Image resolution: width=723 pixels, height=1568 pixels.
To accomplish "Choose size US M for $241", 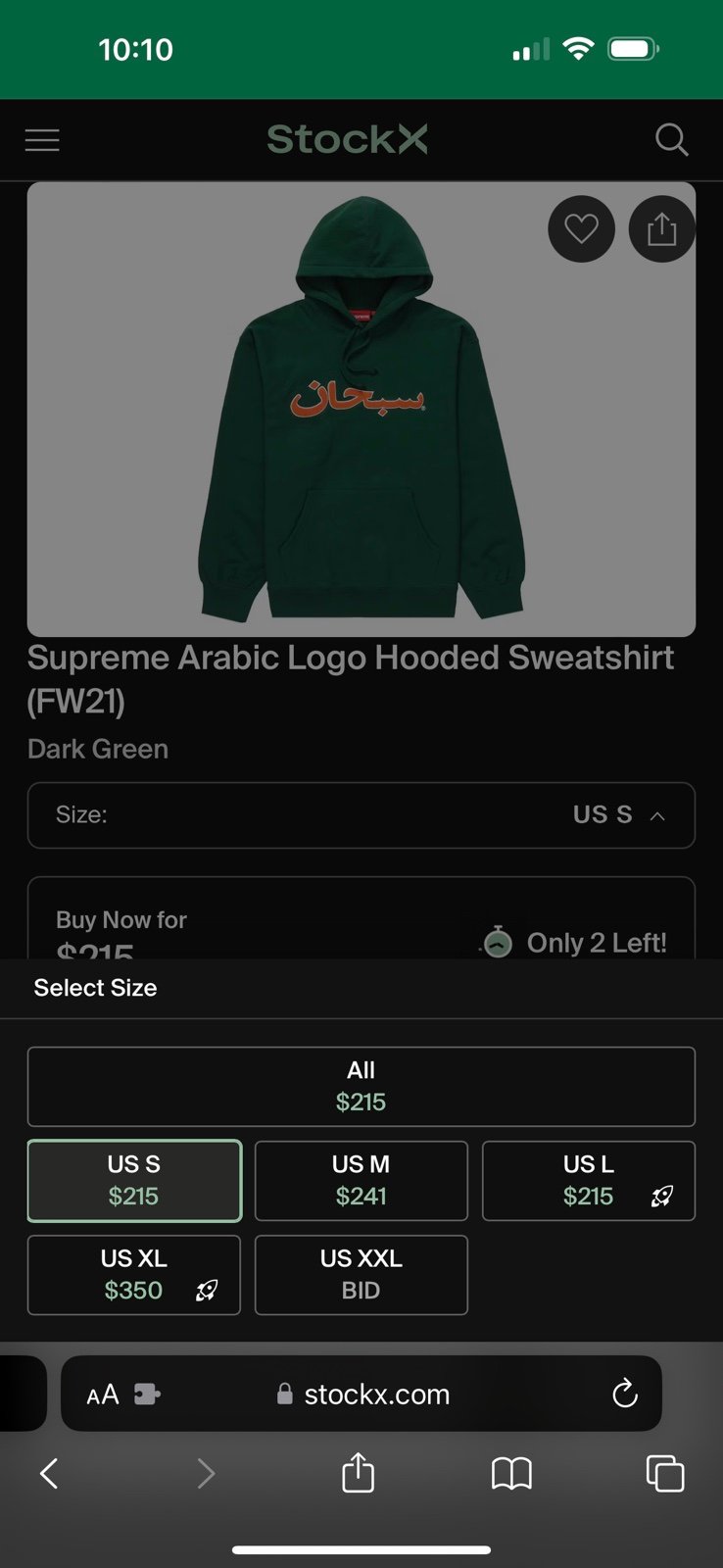I will (361, 1181).
